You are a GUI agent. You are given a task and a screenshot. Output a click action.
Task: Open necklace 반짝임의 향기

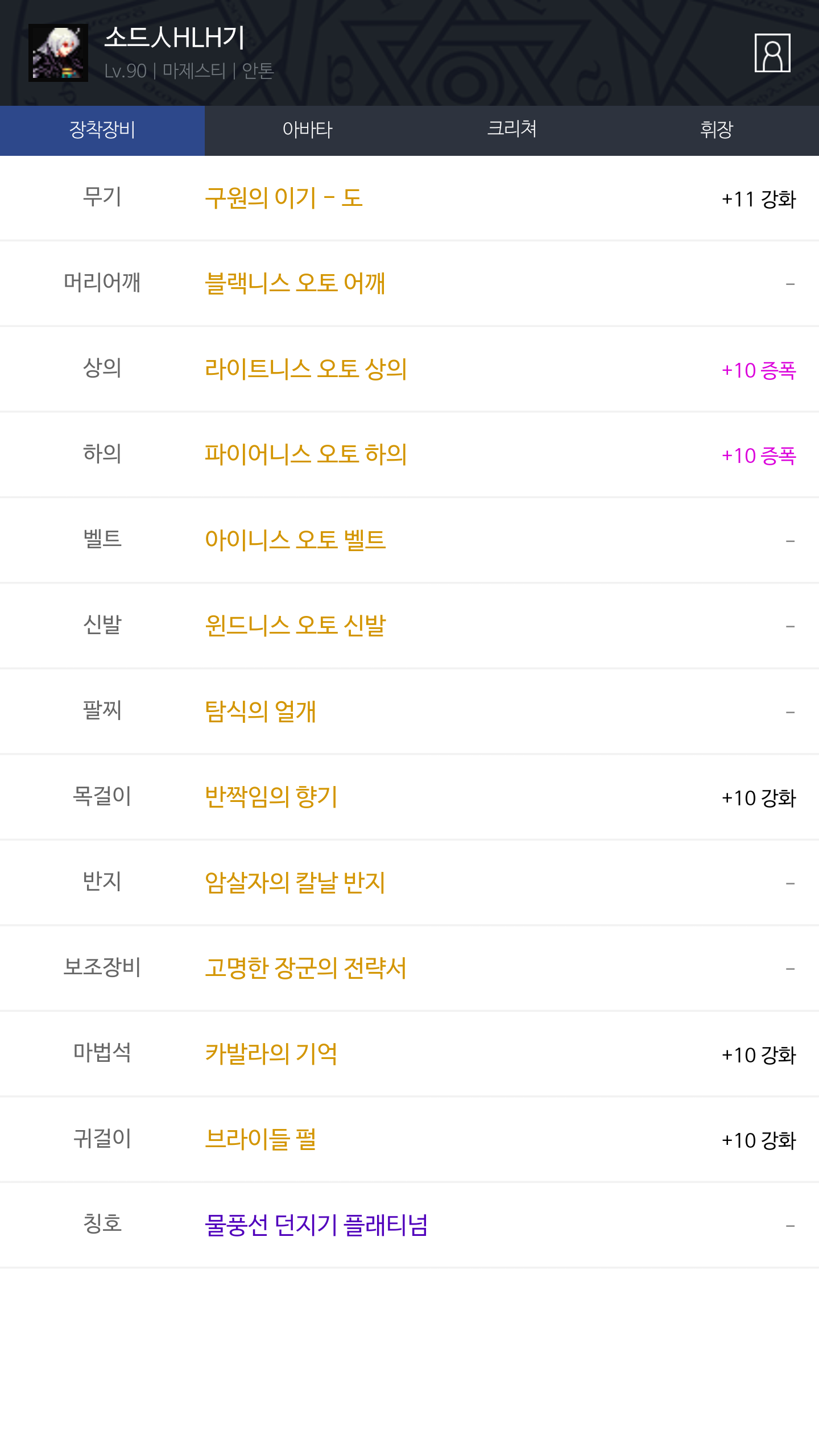pos(271,796)
